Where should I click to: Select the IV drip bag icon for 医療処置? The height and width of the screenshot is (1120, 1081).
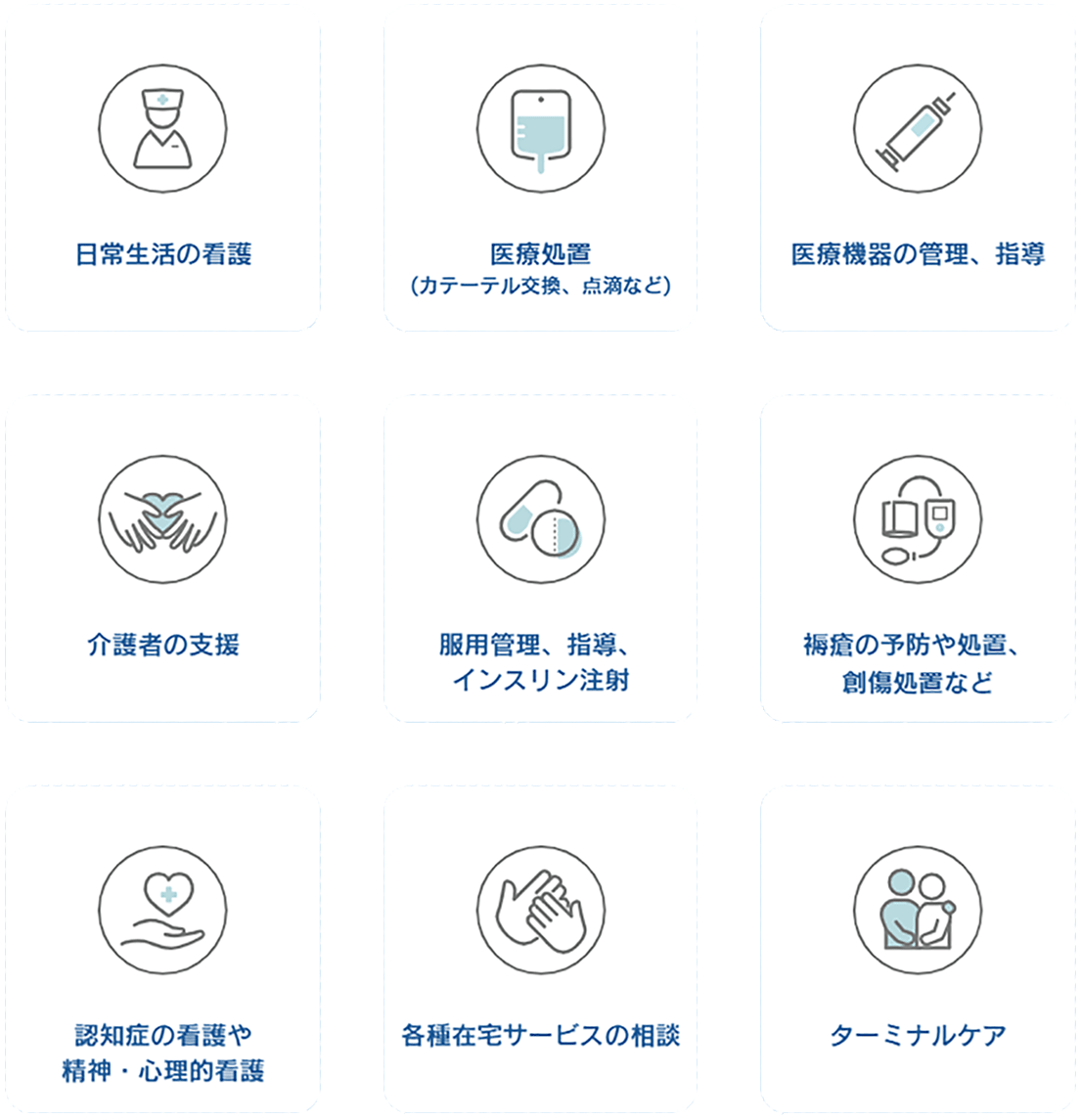click(x=539, y=127)
